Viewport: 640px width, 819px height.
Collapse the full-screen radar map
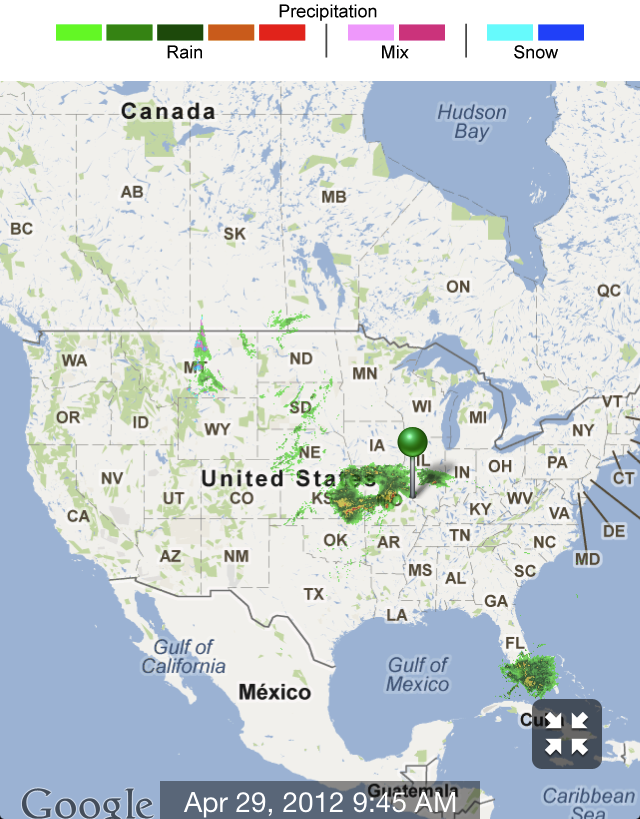tap(567, 734)
